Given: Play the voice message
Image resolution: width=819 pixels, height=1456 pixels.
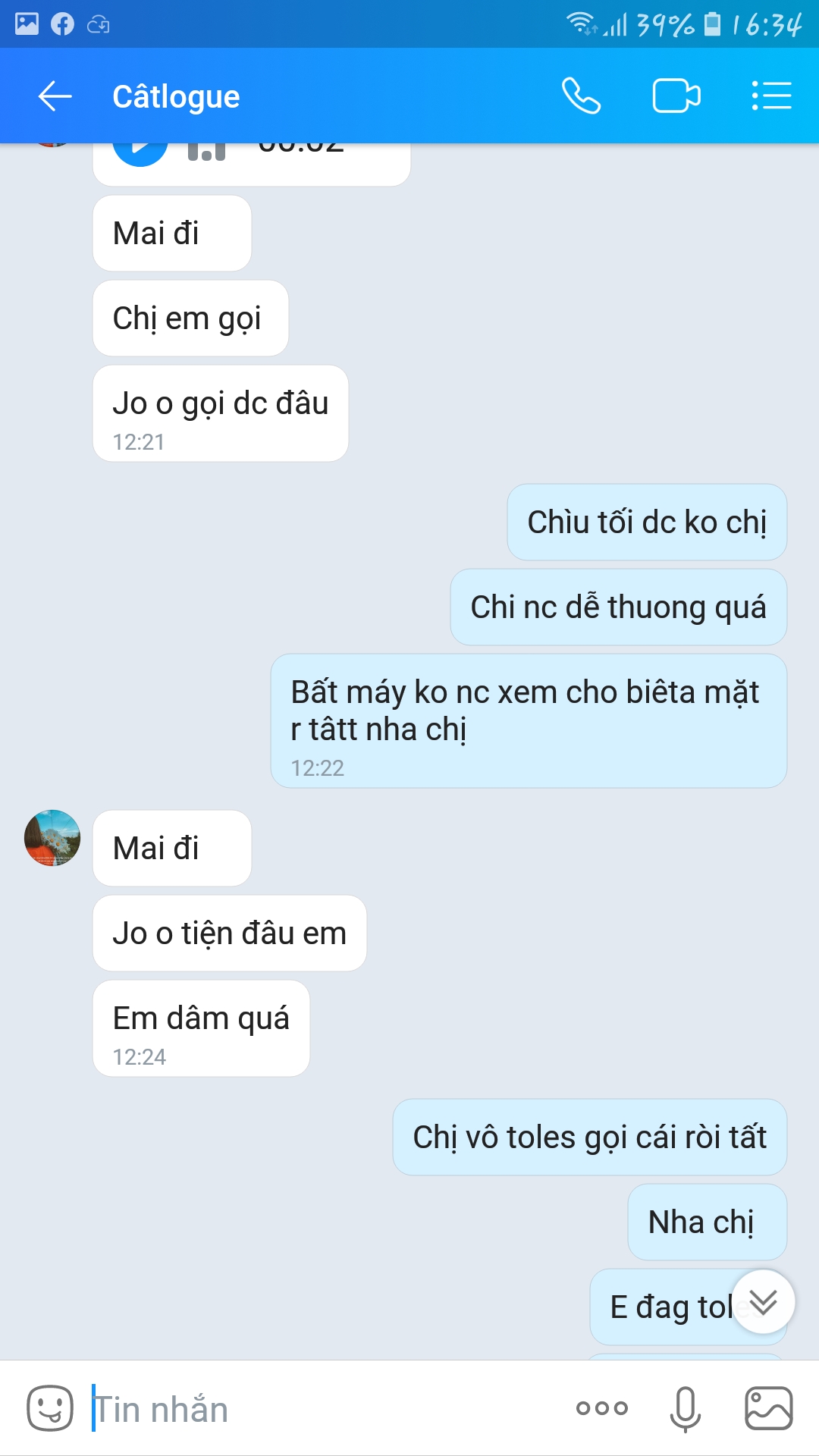Looking at the screenshot, I should tap(140, 150).
